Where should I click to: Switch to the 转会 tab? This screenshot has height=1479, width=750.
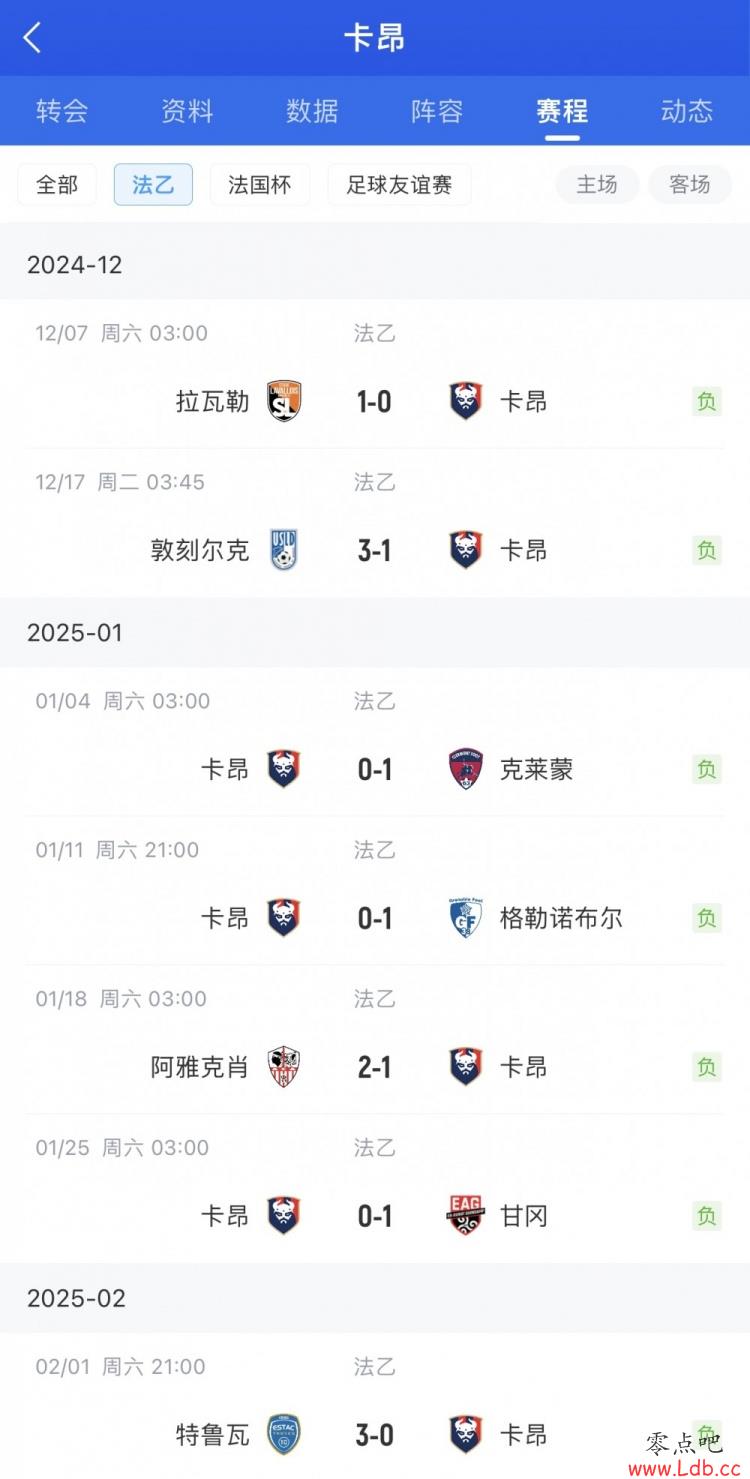(62, 110)
